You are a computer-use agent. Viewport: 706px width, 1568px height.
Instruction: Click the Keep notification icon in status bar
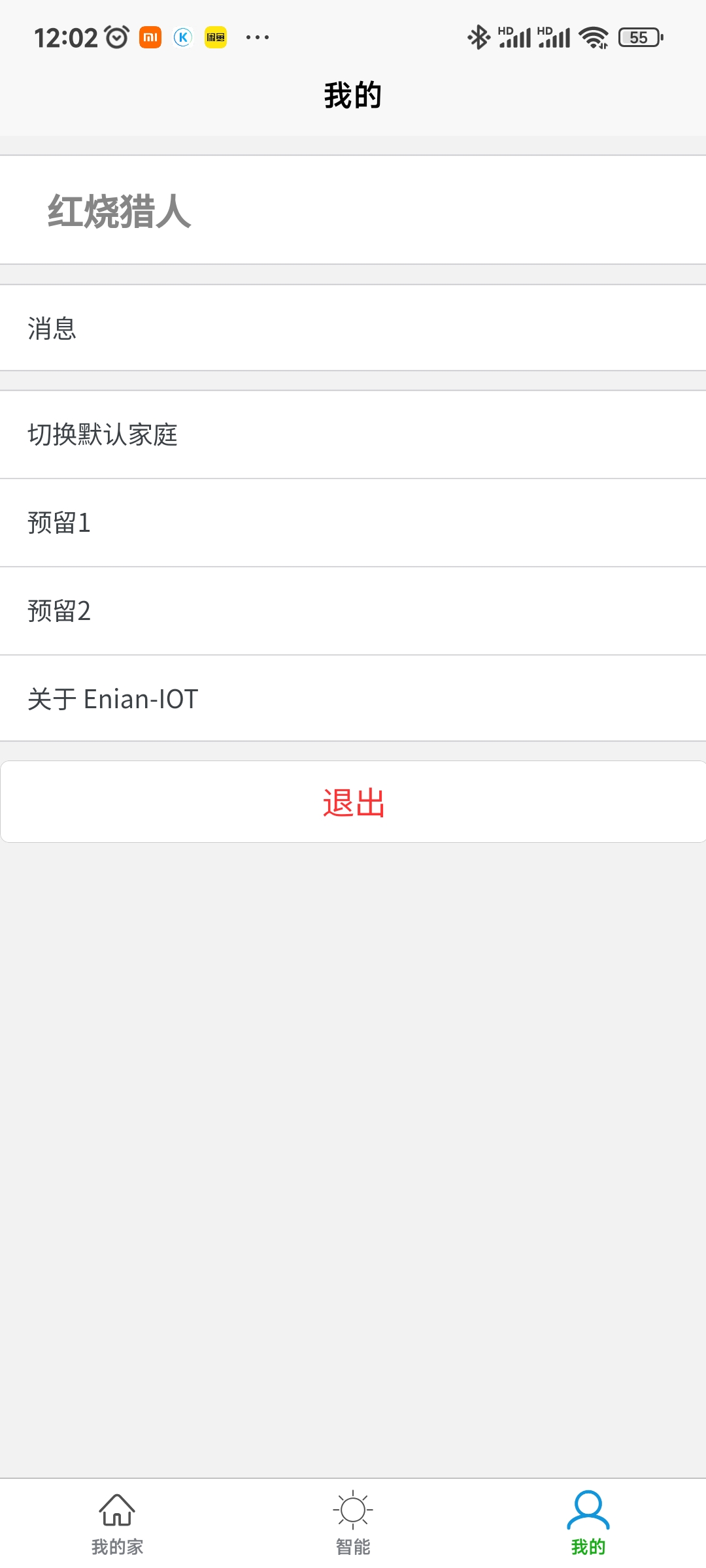pyautogui.click(x=183, y=38)
